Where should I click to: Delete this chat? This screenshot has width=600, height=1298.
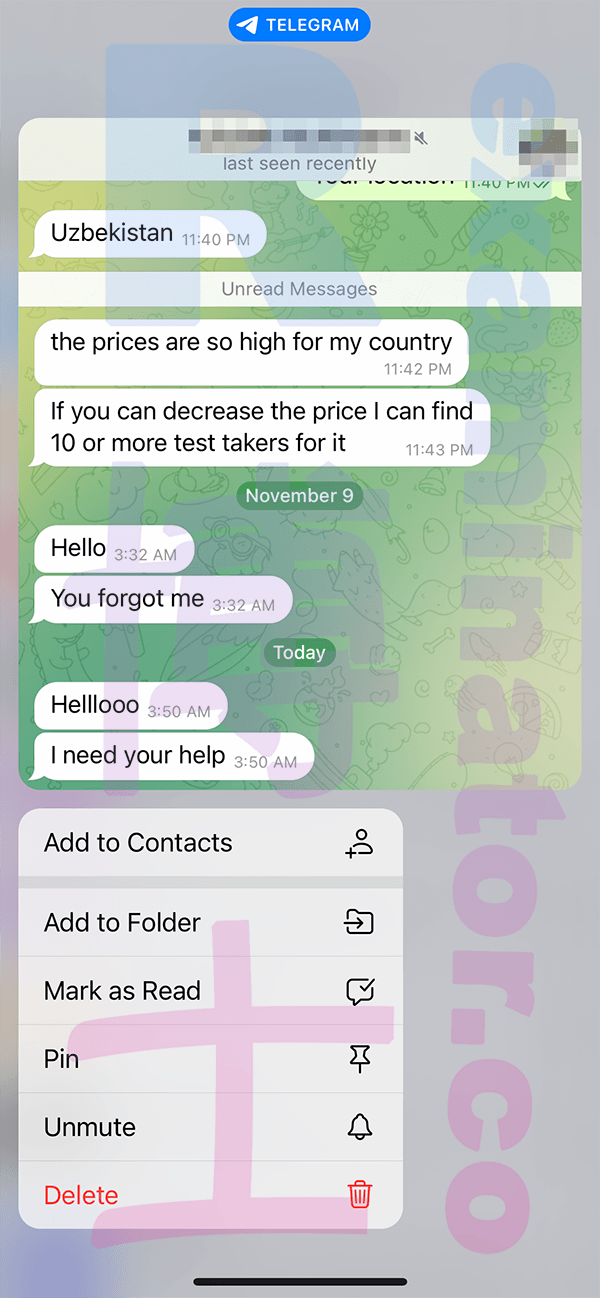click(x=210, y=1195)
